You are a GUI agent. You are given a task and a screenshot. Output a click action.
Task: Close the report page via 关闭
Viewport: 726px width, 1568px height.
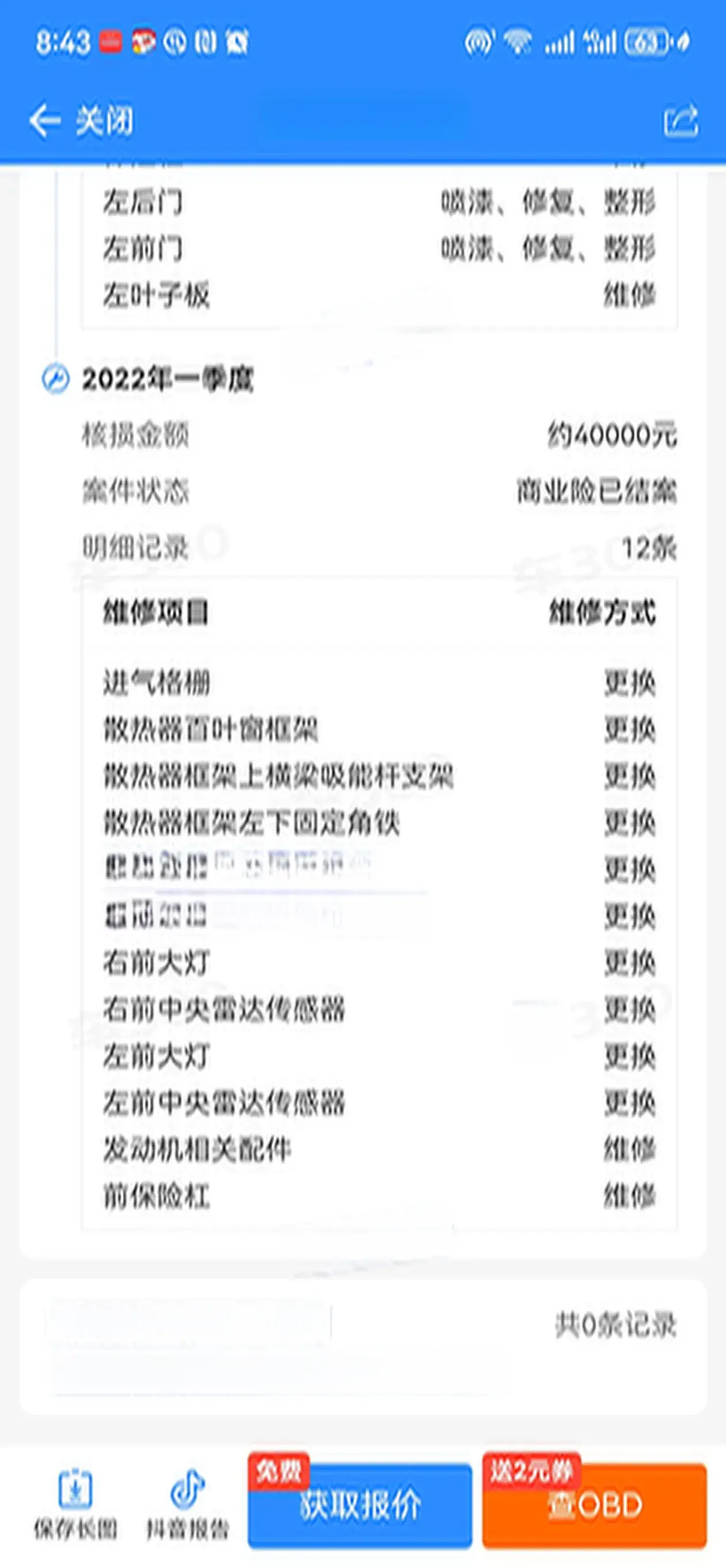pos(104,120)
